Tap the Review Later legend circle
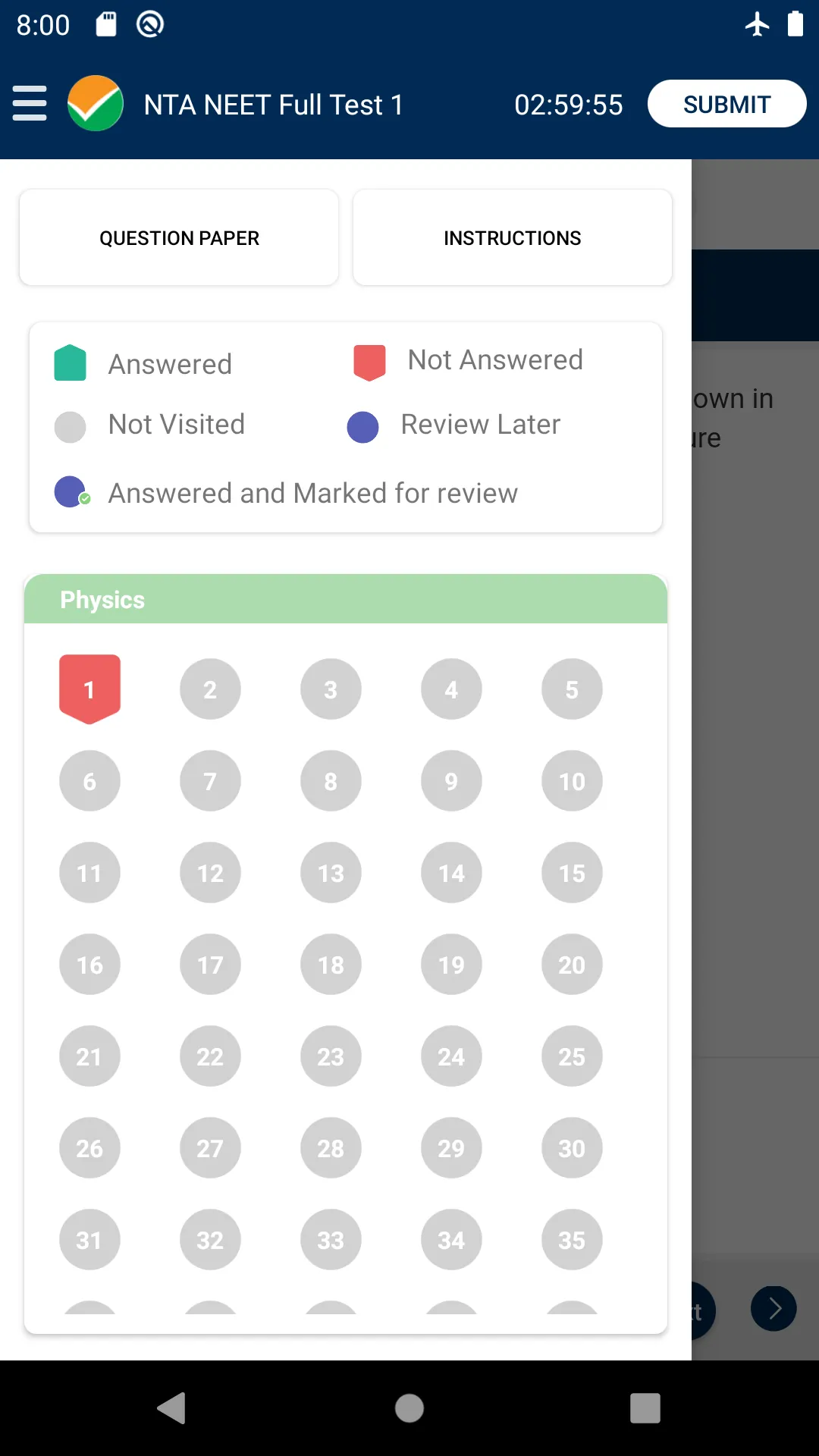819x1456 pixels. point(362,426)
